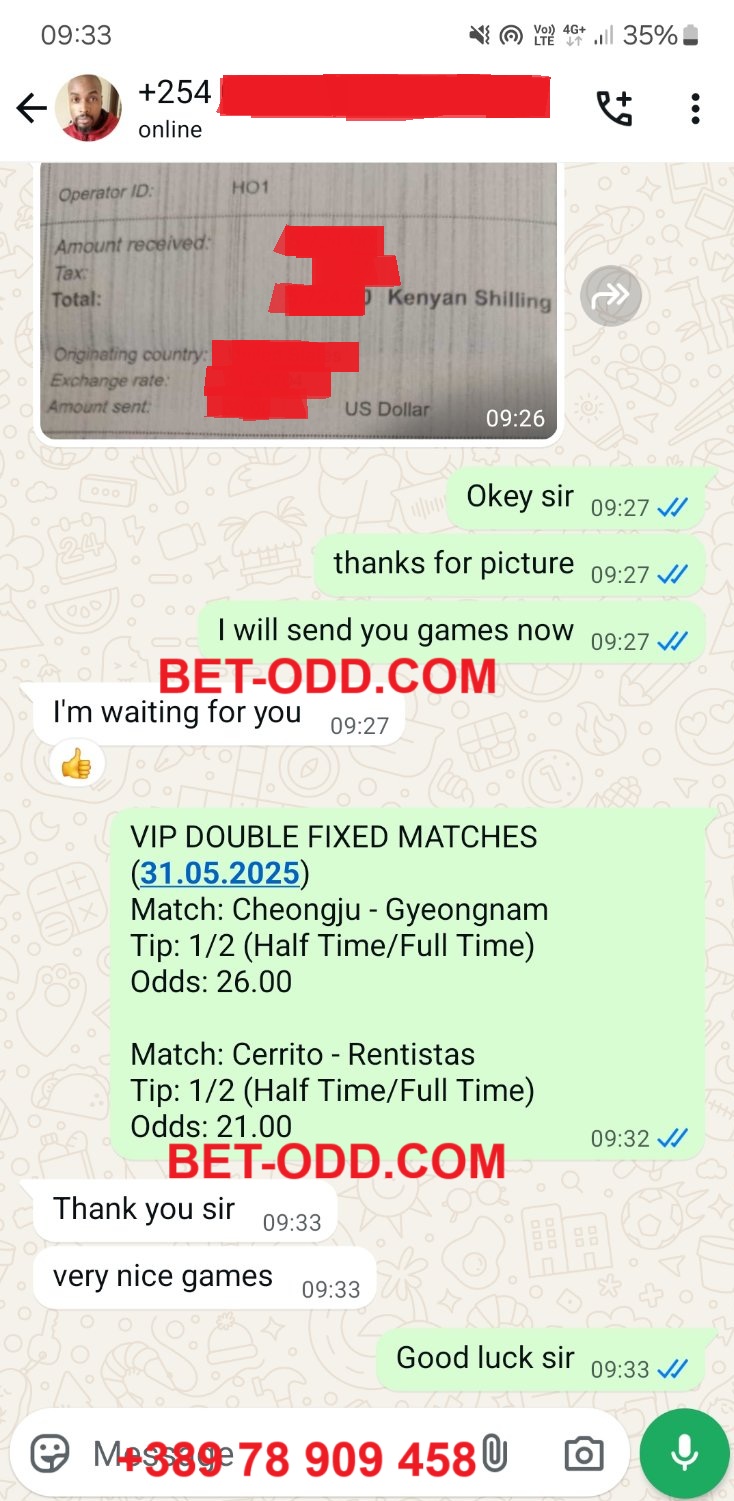The image size is (734, 1501).
Task: Attach a file with the paperclip
Action: coord(494,1454)
